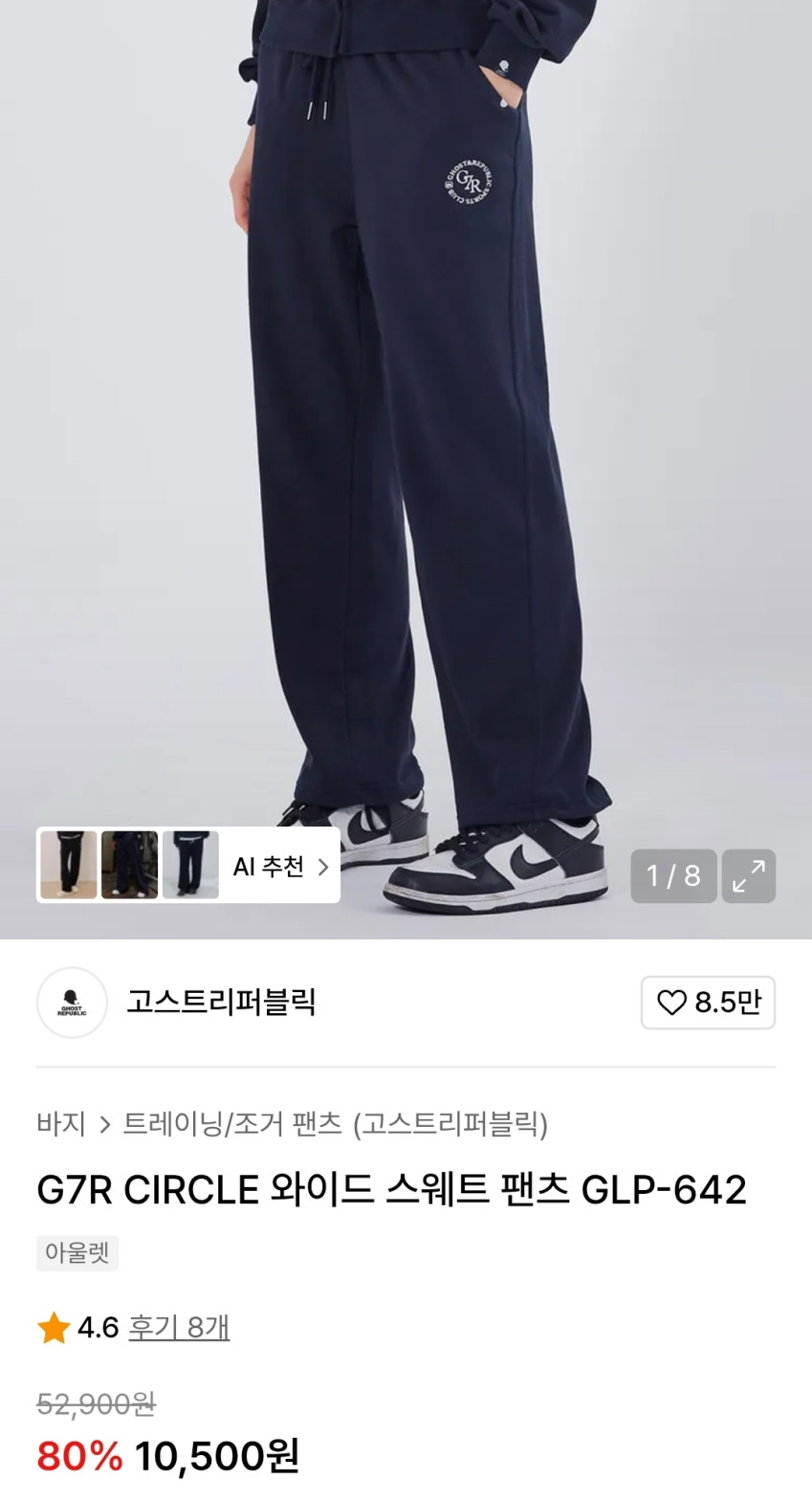Open the main product photo

click(406, 430)
